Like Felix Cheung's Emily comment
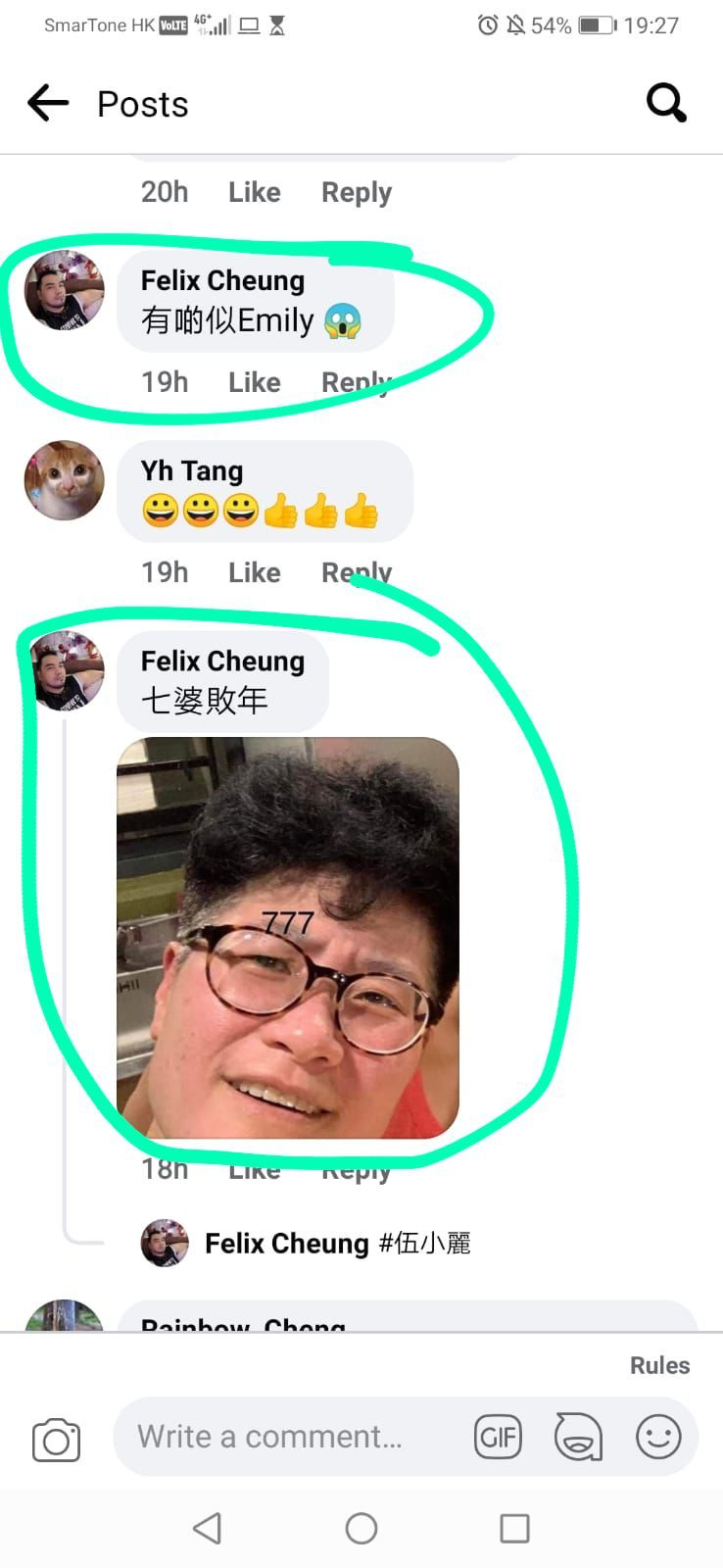 (255, 382)
